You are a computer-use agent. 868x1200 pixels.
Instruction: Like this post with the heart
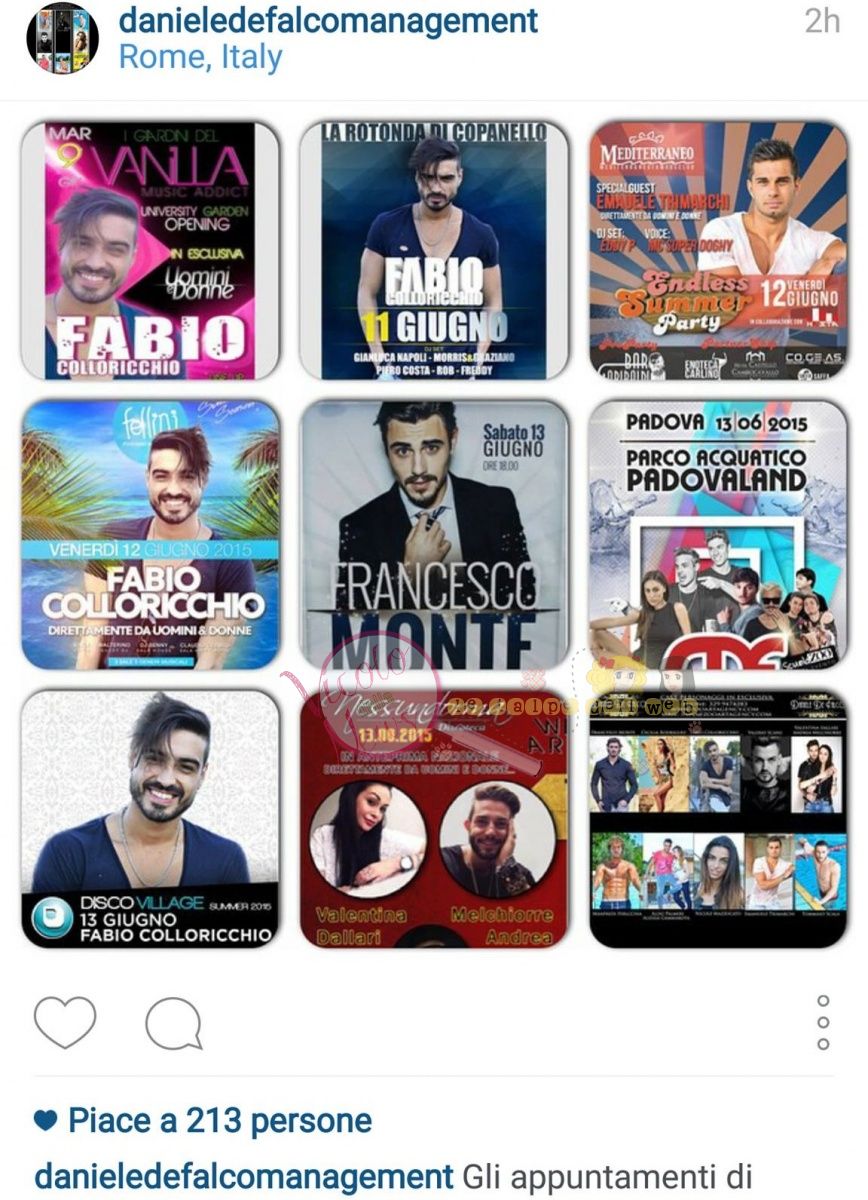65,1022
